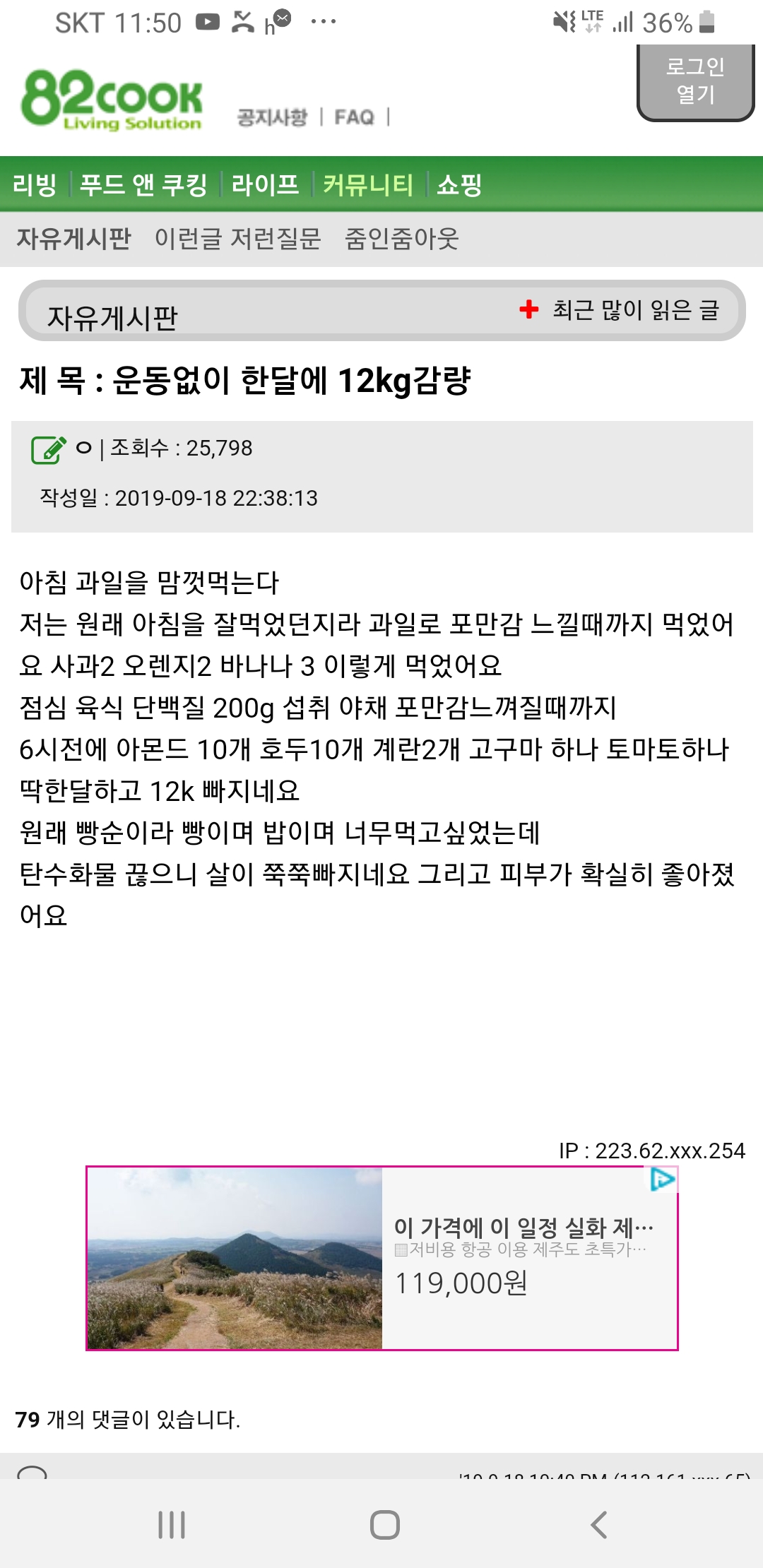Switch to the 푸드 앤 쿠킹 menu
This screenshot has width=763, height=1568.
point(143,185)
